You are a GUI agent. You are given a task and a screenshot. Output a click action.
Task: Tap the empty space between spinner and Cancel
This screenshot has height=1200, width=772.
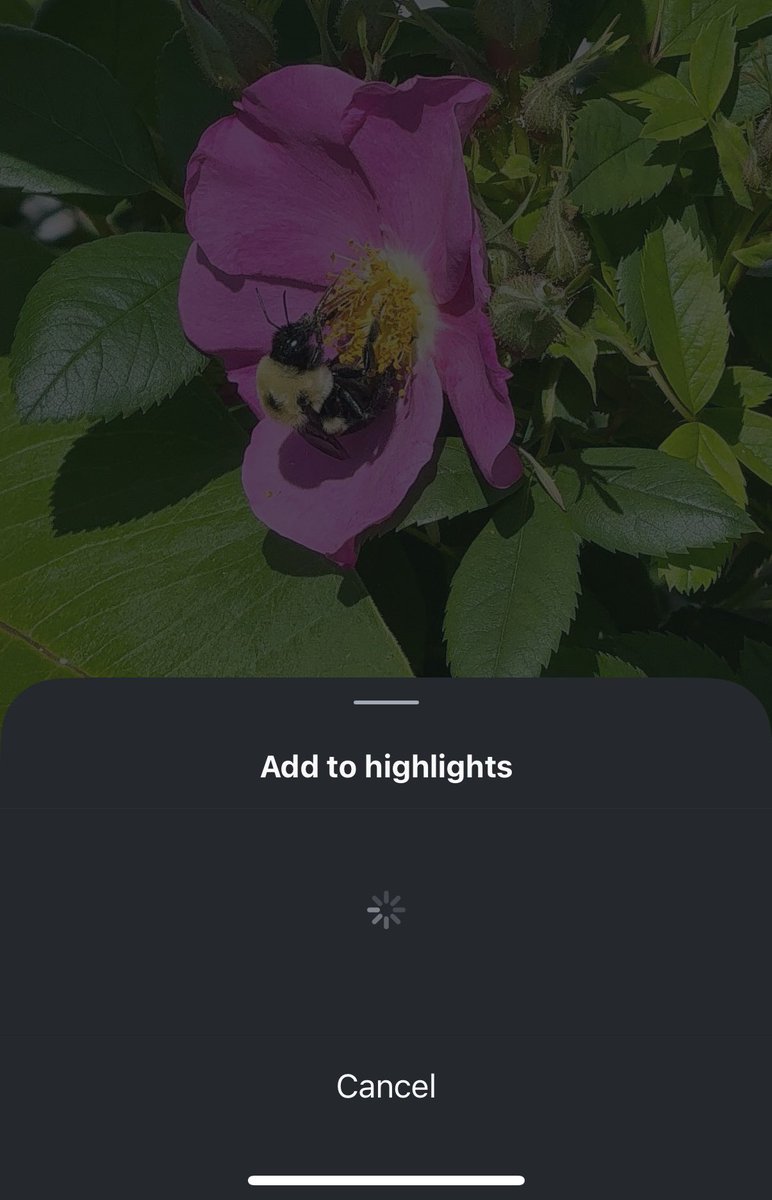point(386,1000)
